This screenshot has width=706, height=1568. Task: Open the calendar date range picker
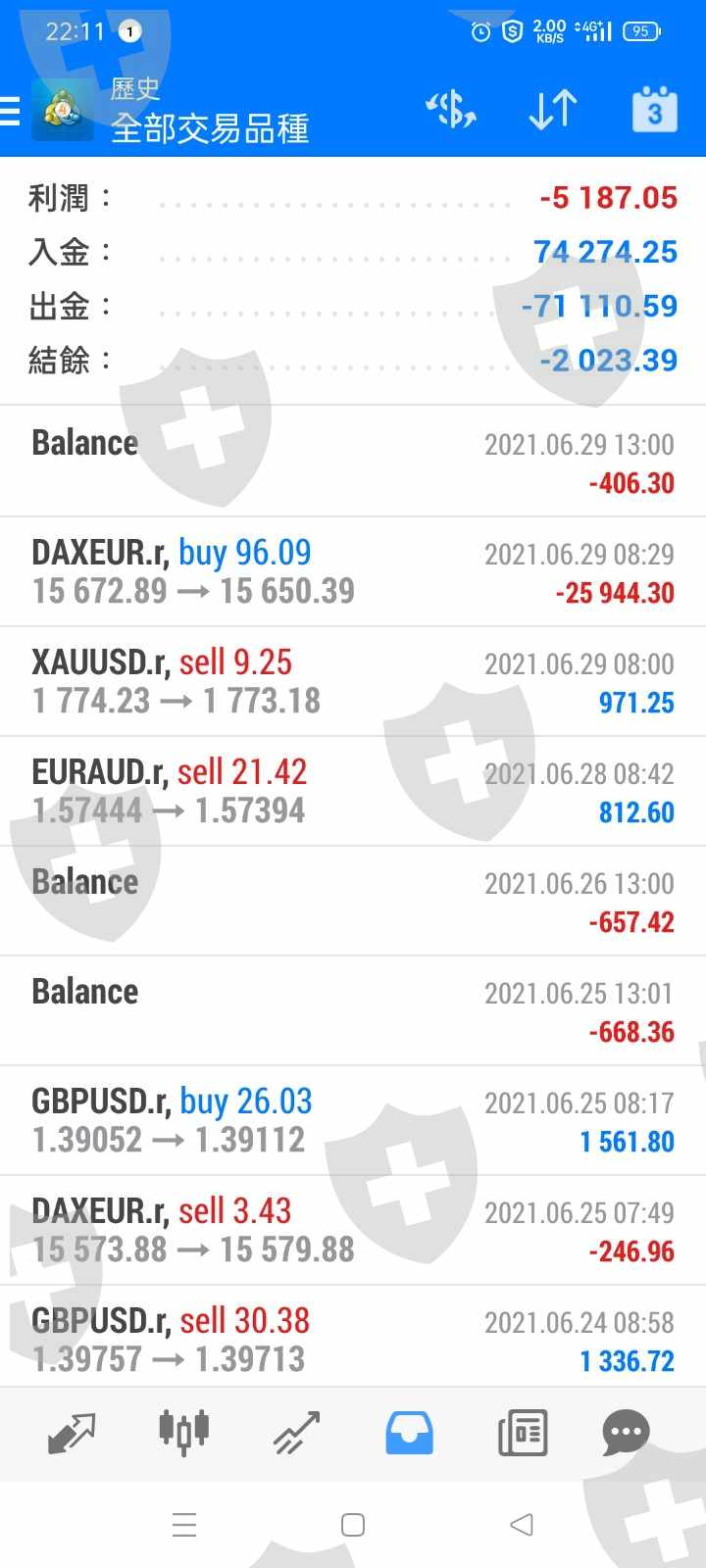click(x=654, y=110)
